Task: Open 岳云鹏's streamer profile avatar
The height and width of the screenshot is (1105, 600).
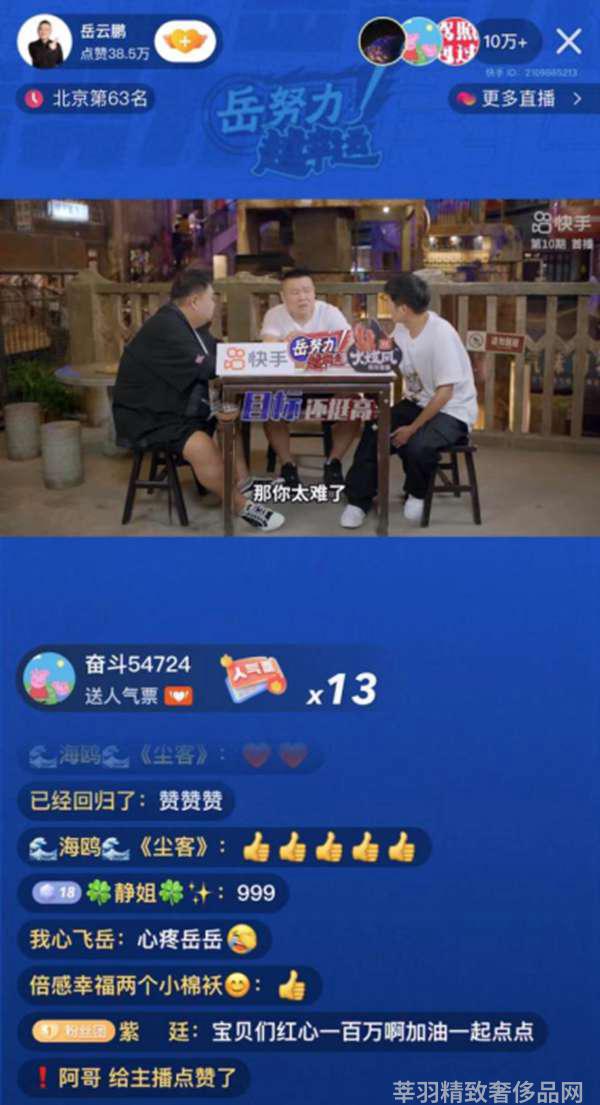Action: (x=45, y=42)
